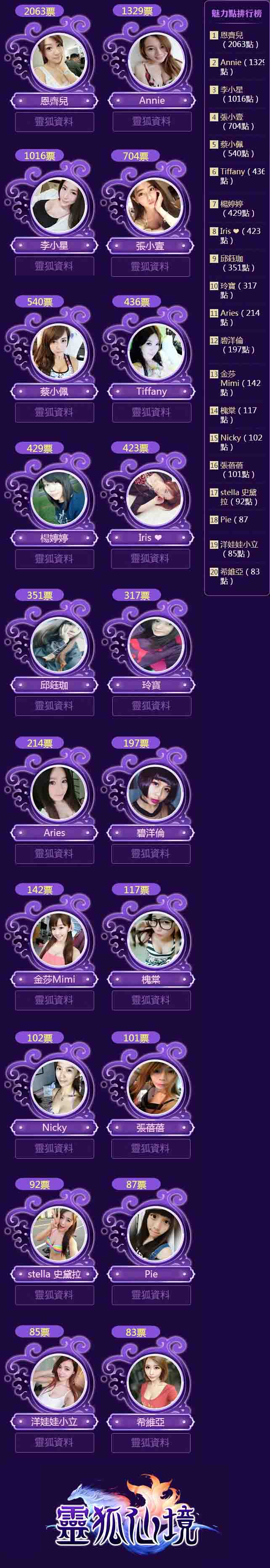Image resolution: width=270 pixels, height=1568 pixels.
Task: View 玲寶's 靈狐資料
Action: 151,705
